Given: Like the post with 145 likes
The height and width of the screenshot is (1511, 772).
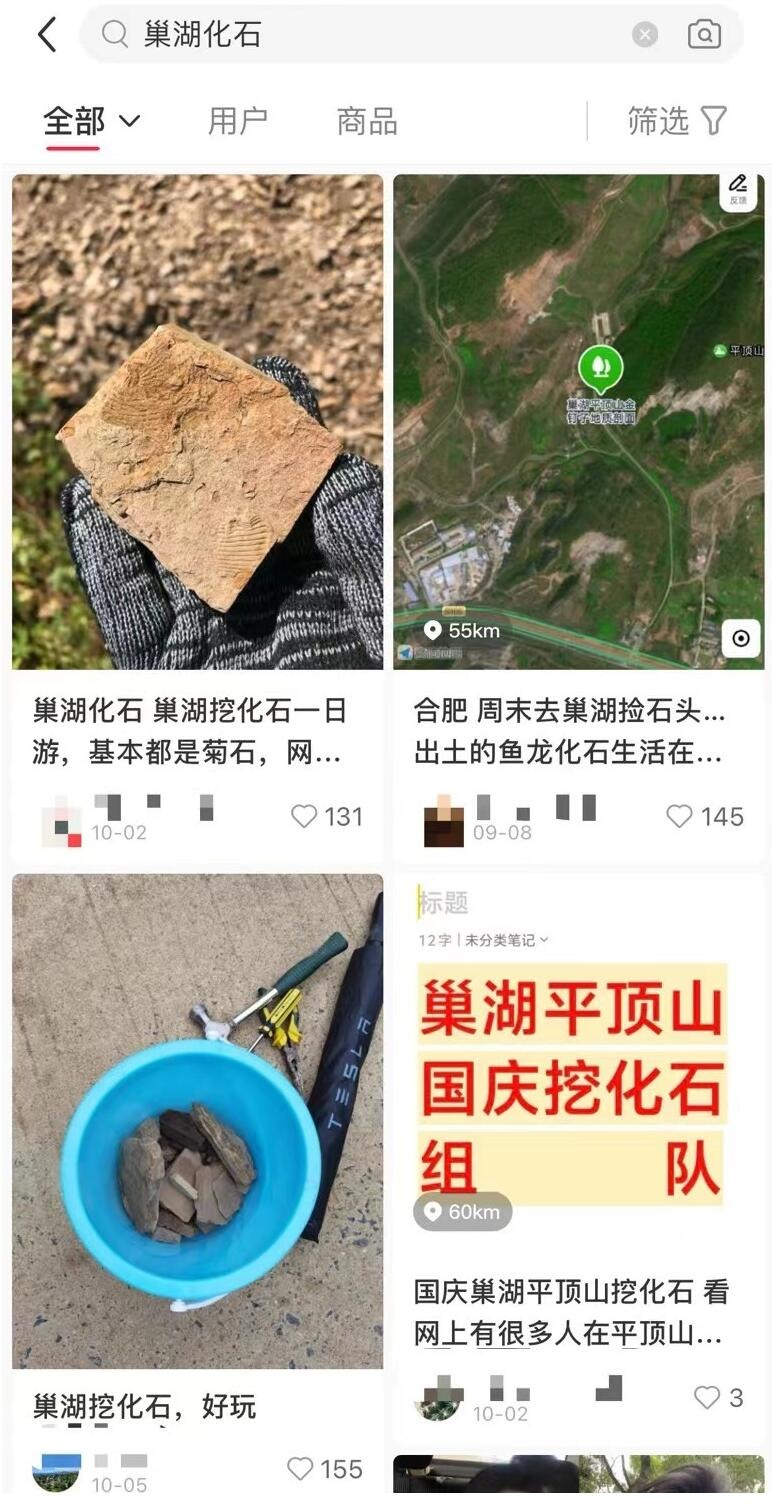Looking at the screenshot, I should [705, 816].
